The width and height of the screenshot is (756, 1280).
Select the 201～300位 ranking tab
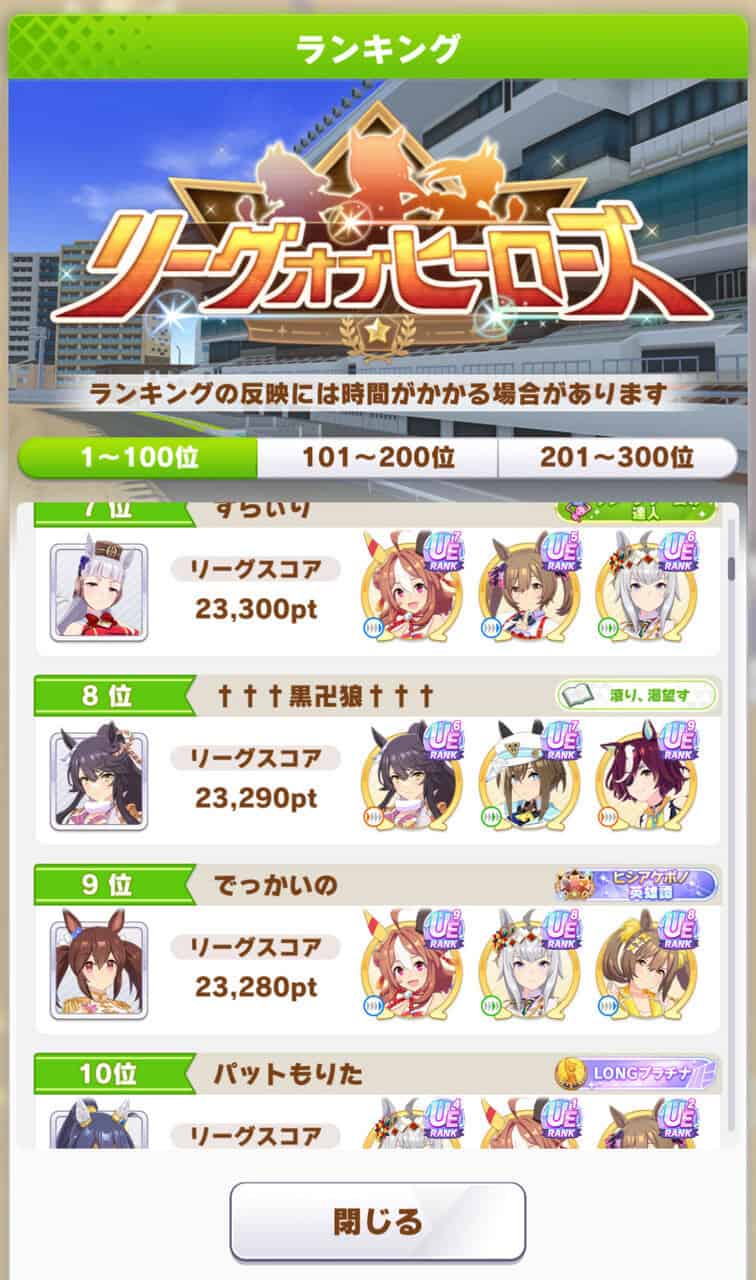click(x=617, y=459)
